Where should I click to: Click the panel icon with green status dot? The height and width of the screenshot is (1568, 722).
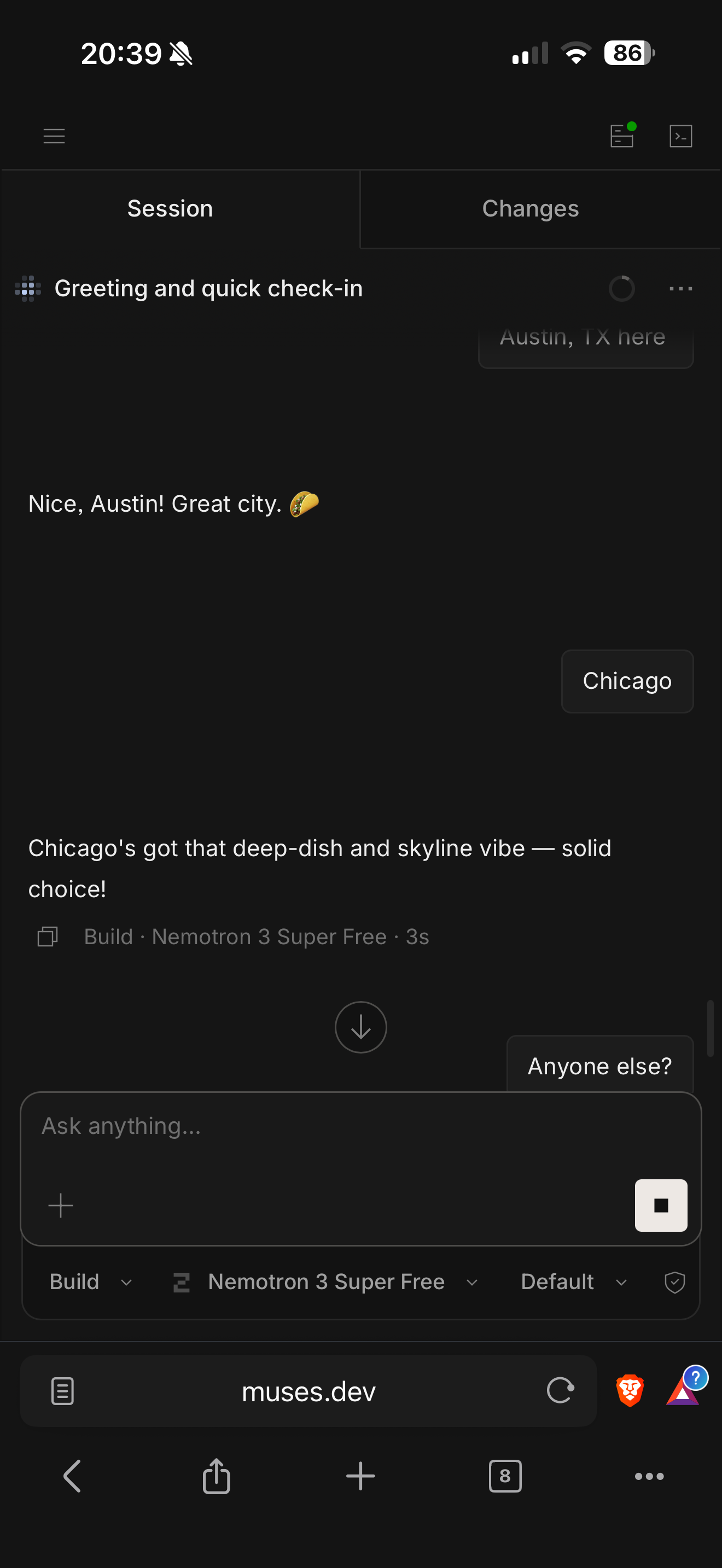tap(621, 136)
